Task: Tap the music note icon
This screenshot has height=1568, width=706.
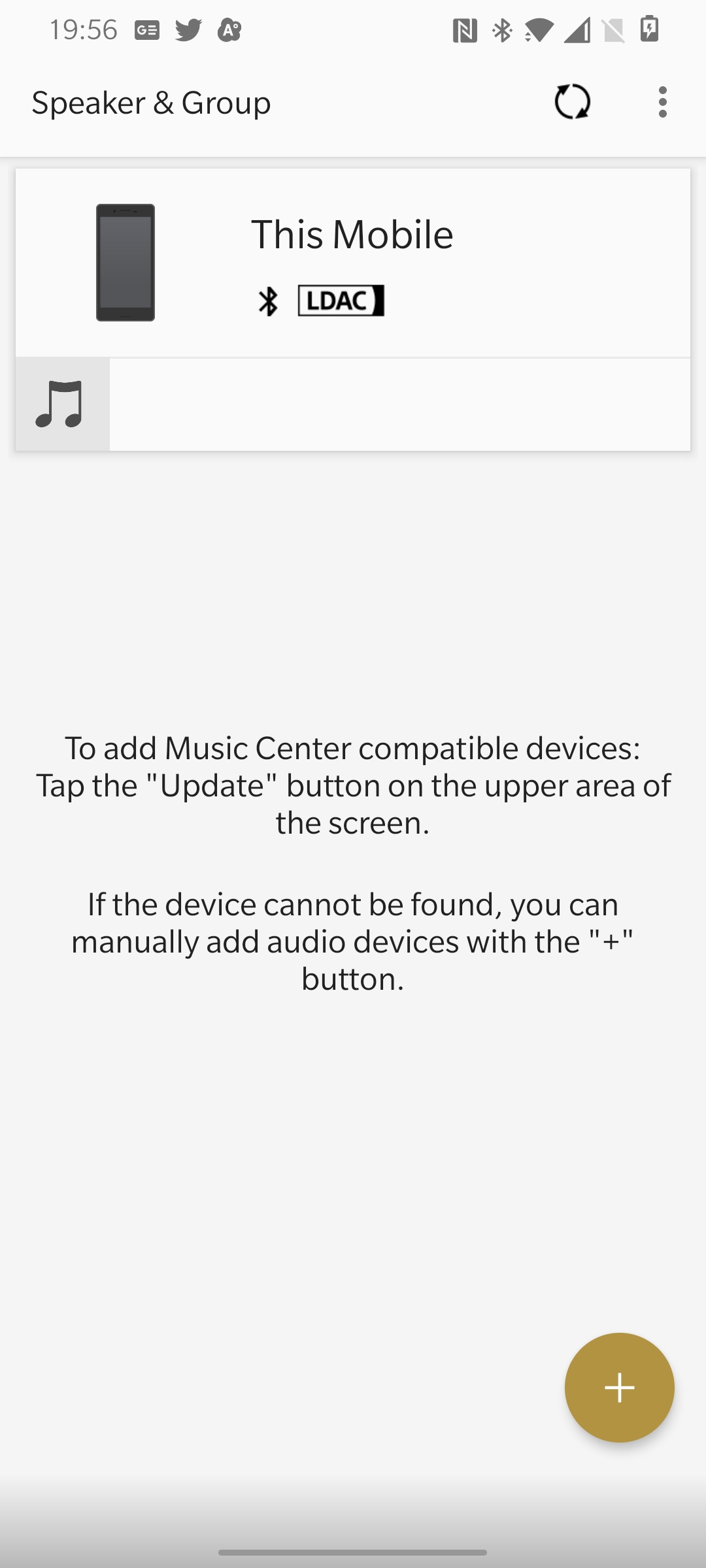Action: click(60, 404)
